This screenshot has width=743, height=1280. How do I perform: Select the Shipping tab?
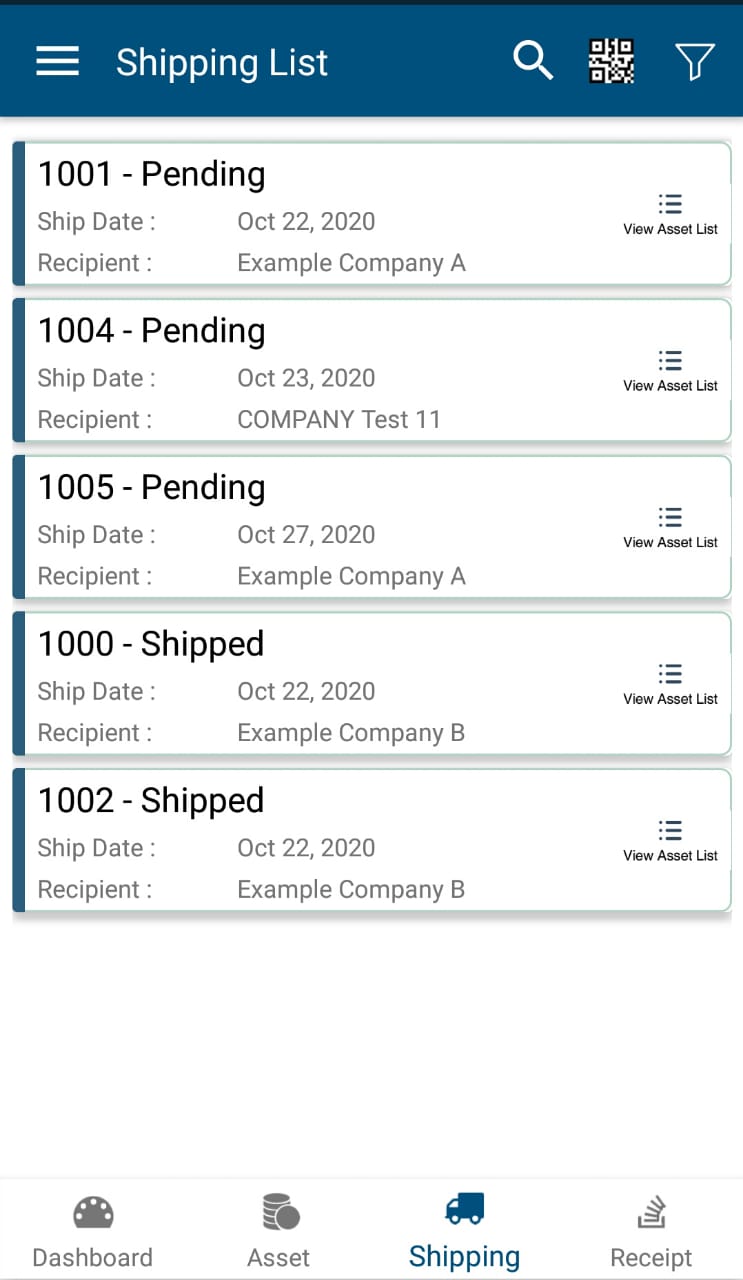pyautogui.click(x=464, y=1228)
